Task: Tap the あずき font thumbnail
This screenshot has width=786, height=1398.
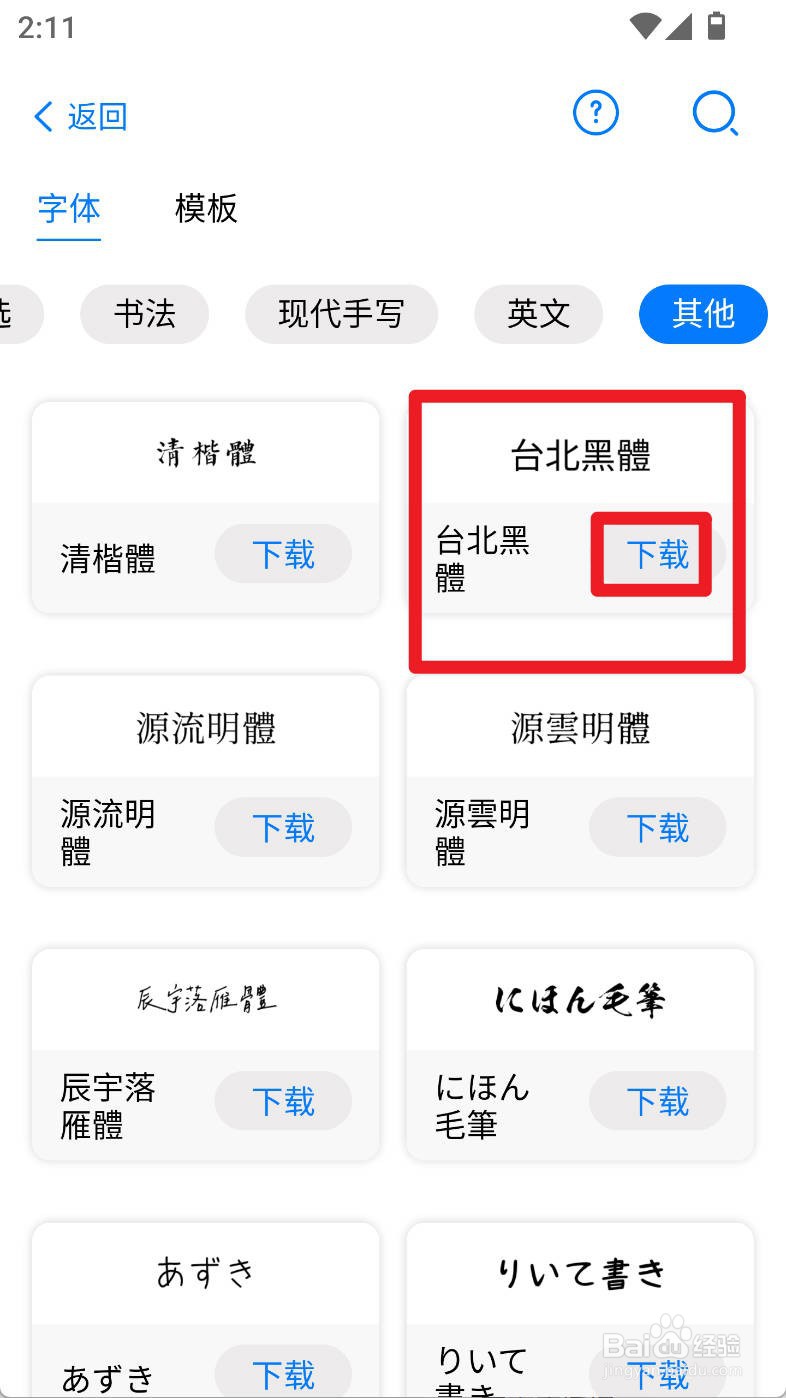Action: click(x=205, y=1270)
